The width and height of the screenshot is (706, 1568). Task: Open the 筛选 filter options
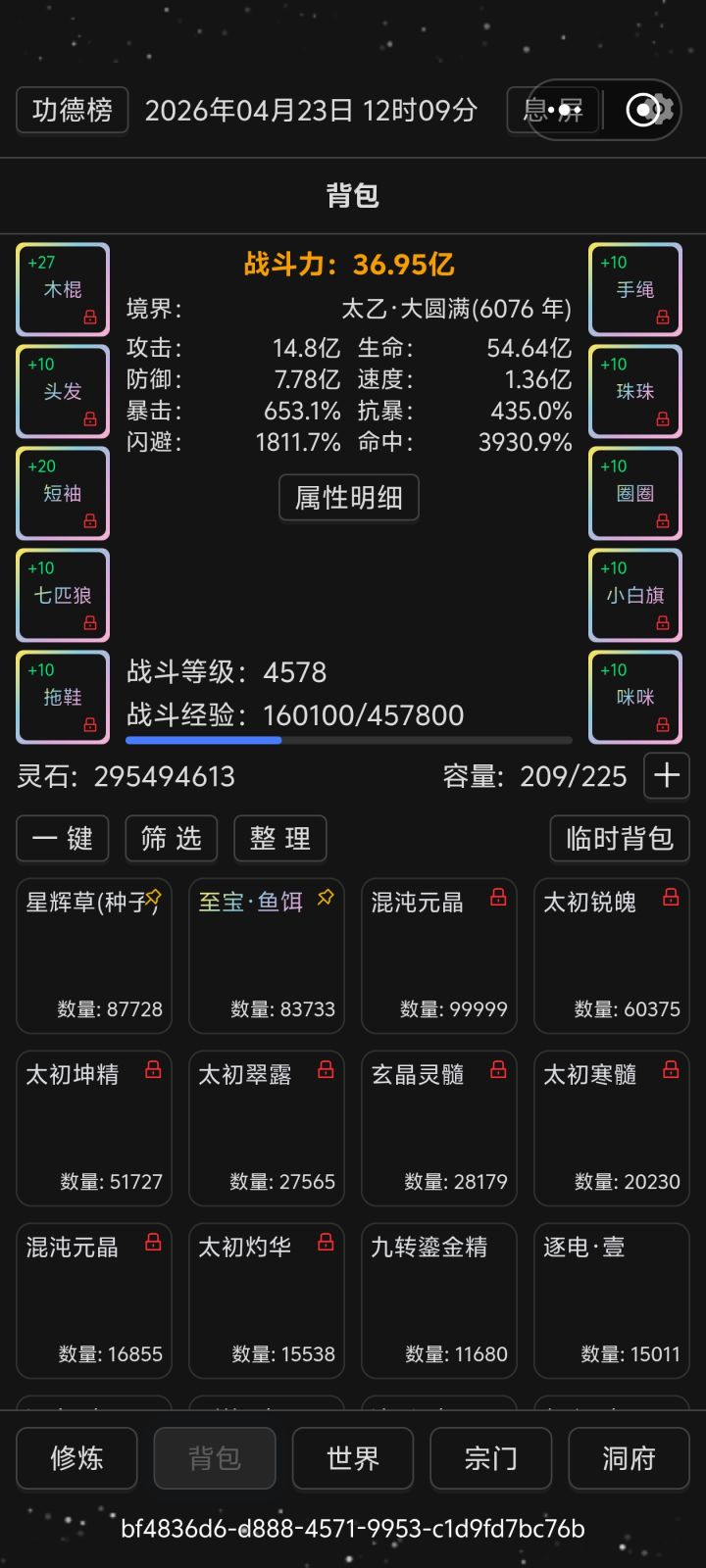pyautogui.click(x=172, y=839)
